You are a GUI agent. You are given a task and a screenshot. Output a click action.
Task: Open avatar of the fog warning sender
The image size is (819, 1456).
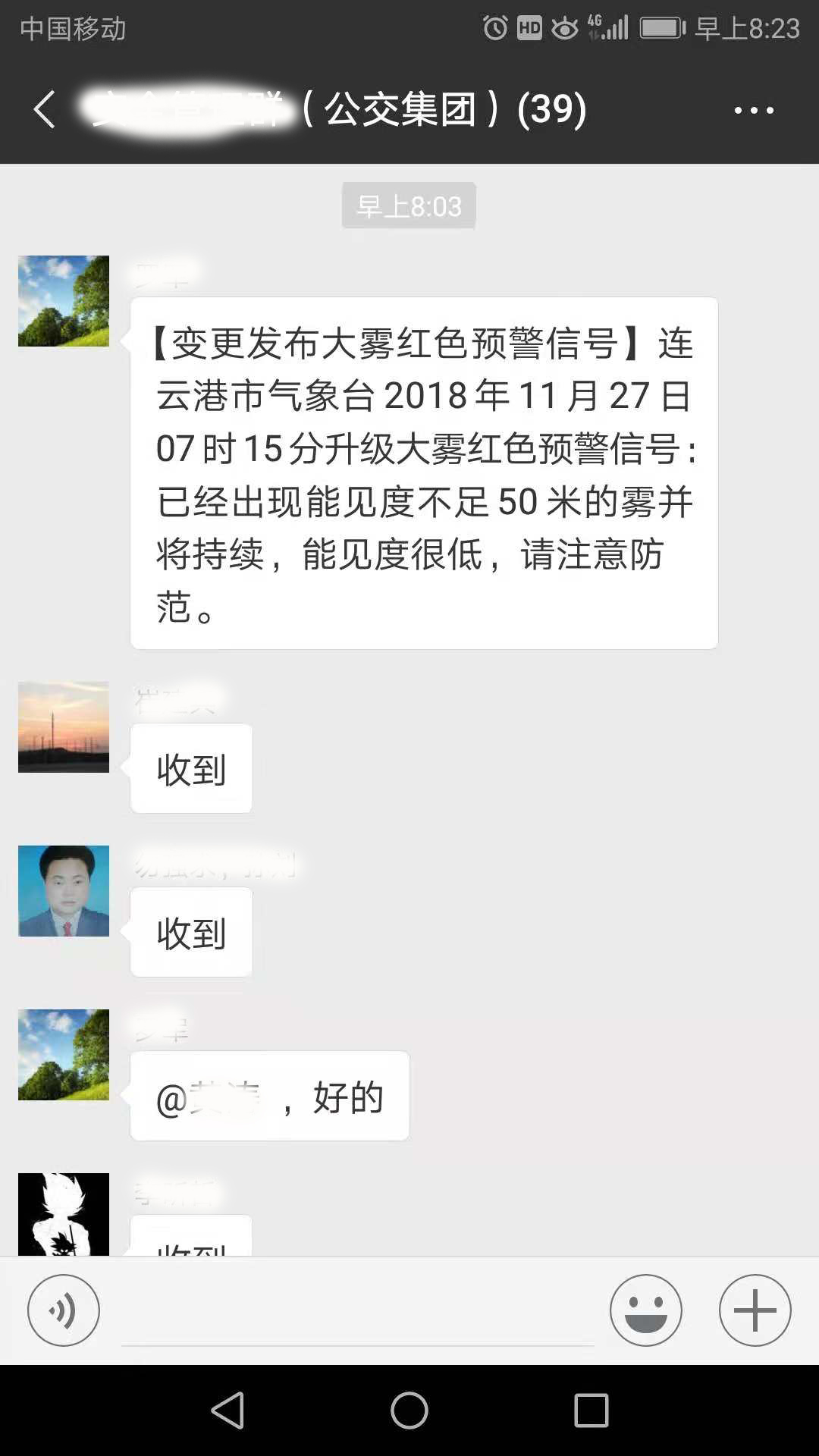coord(64,301)
